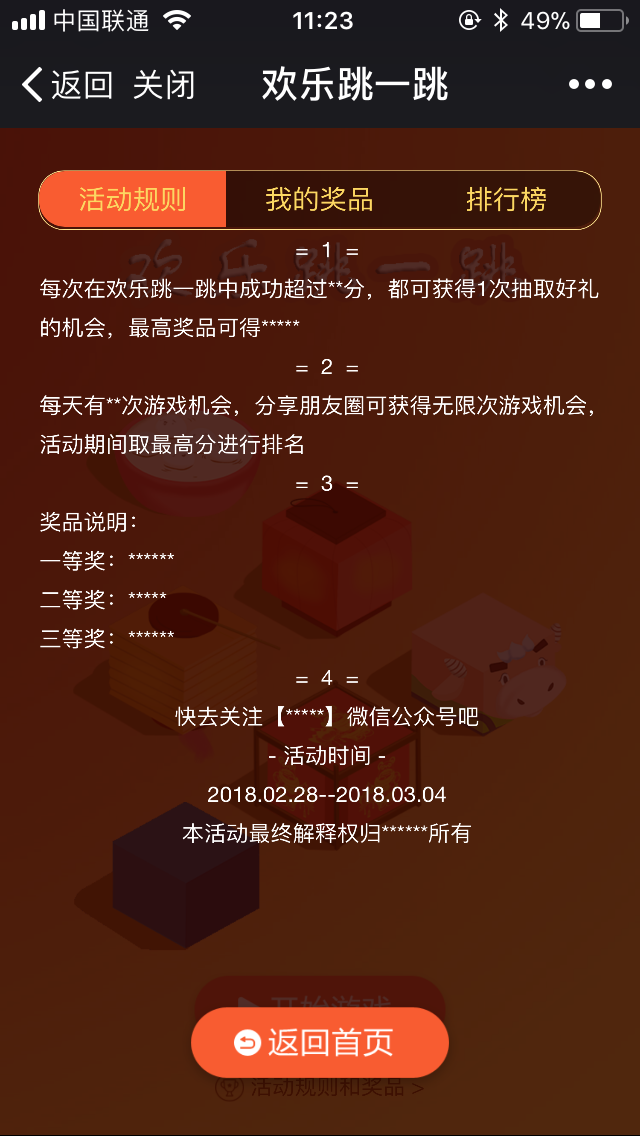Switch to the 排行榜 tab
Viewport: 640px width, 1136px height.
506,199
